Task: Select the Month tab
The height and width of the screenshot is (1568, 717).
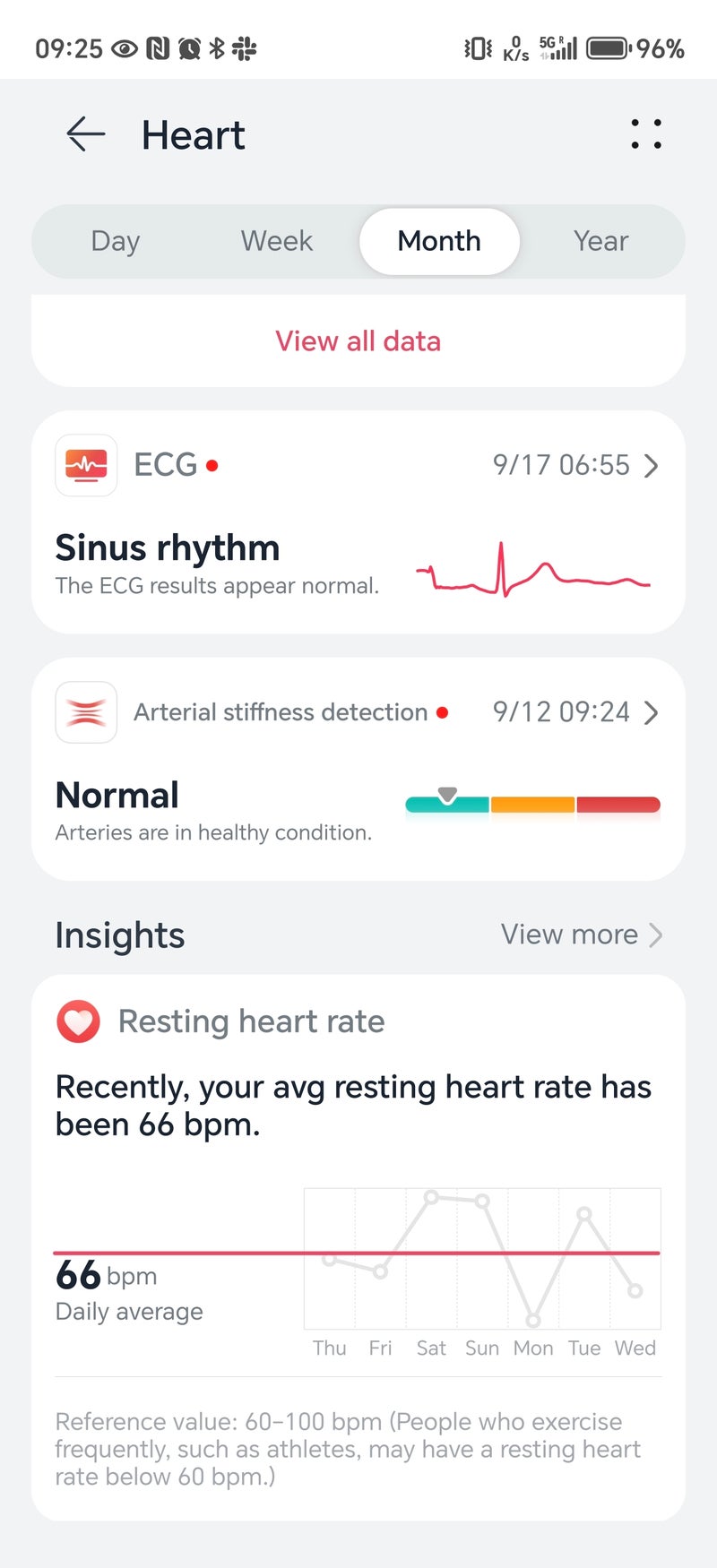Action: 439,241
